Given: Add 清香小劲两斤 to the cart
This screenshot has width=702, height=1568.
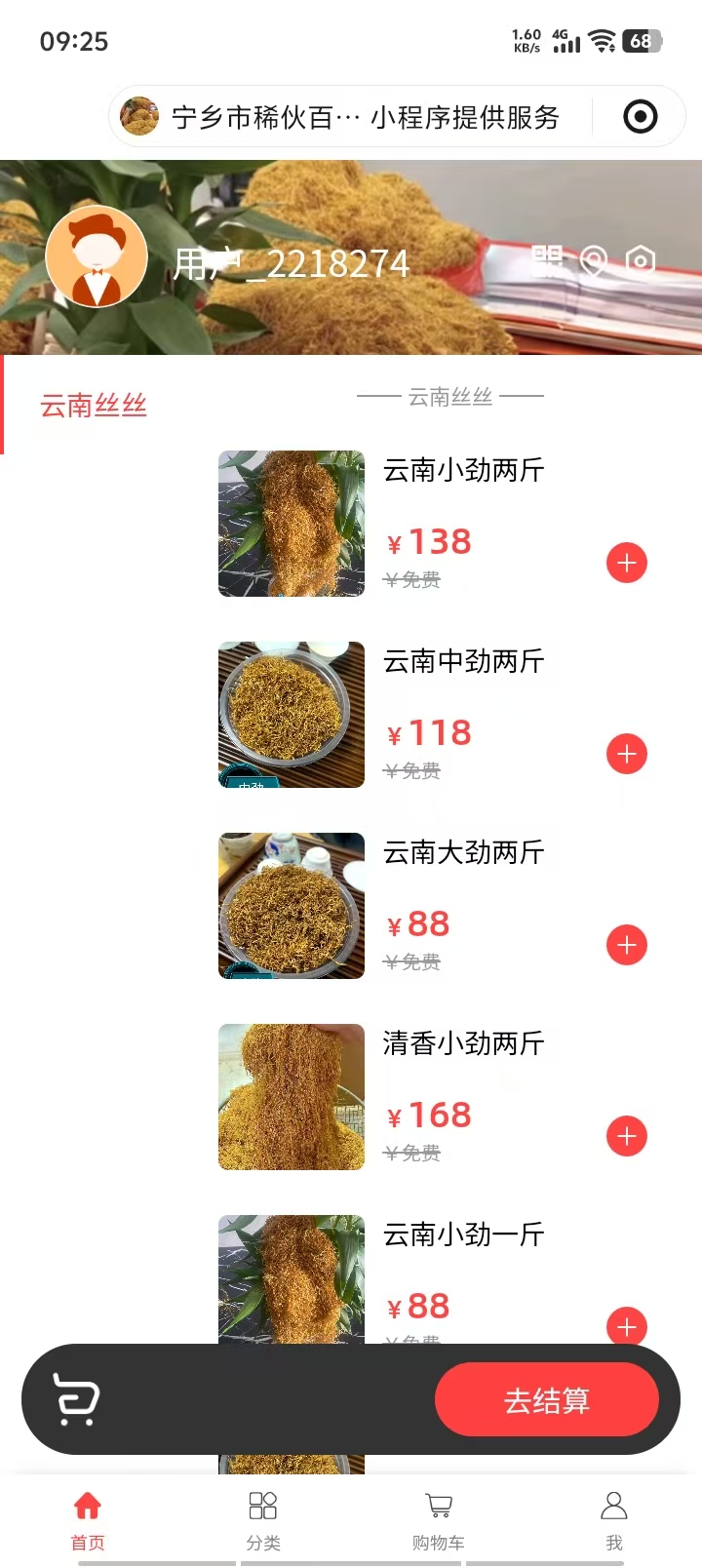Looking at the screenshot, I should (627, 1136).
